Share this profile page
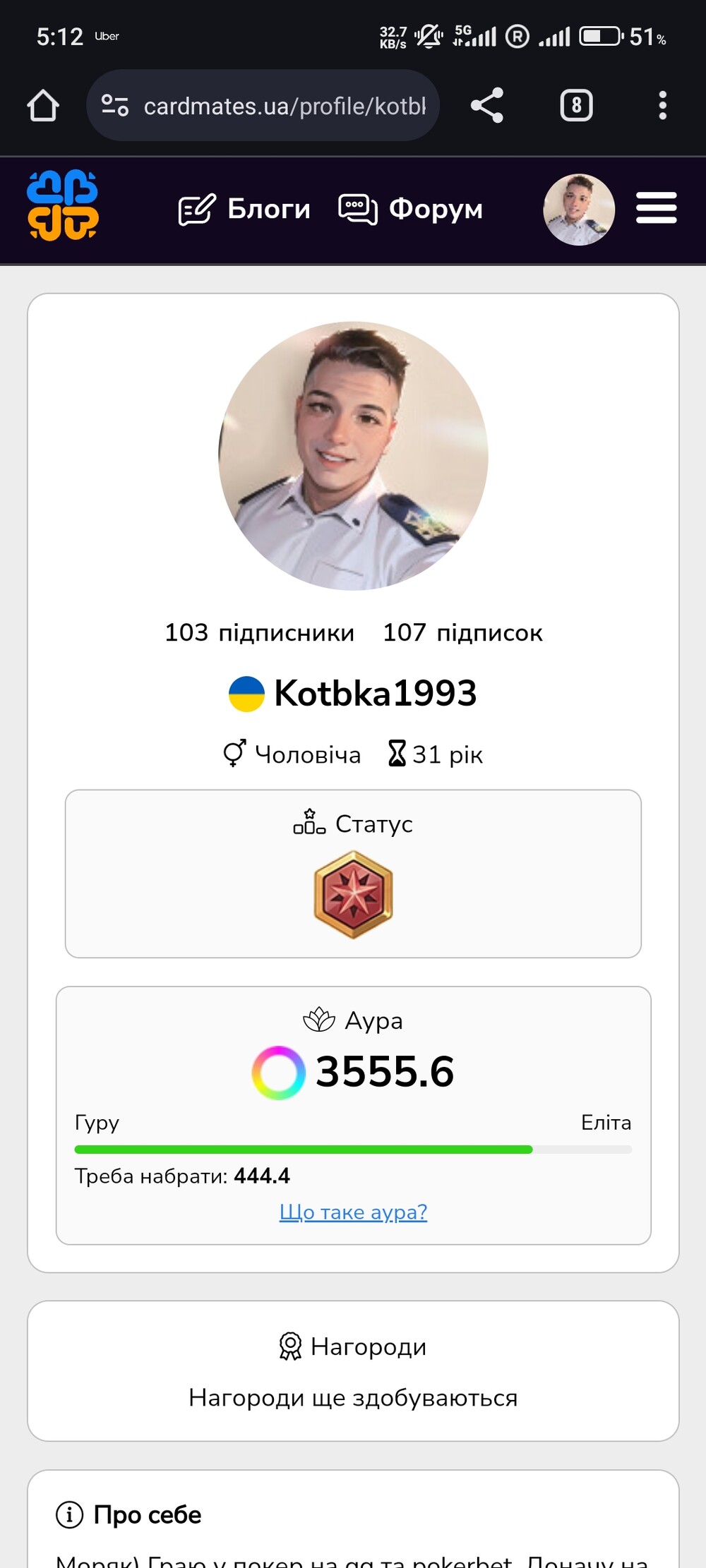 point(487,106)
